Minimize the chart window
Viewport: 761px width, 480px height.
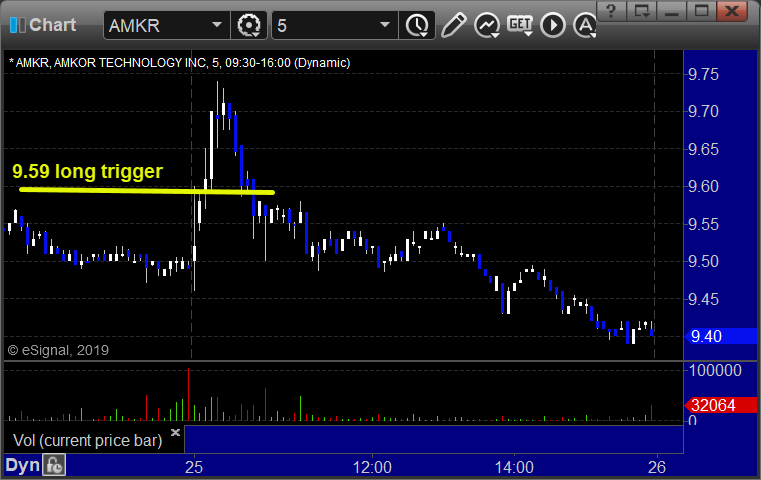[x=674, y=12]
